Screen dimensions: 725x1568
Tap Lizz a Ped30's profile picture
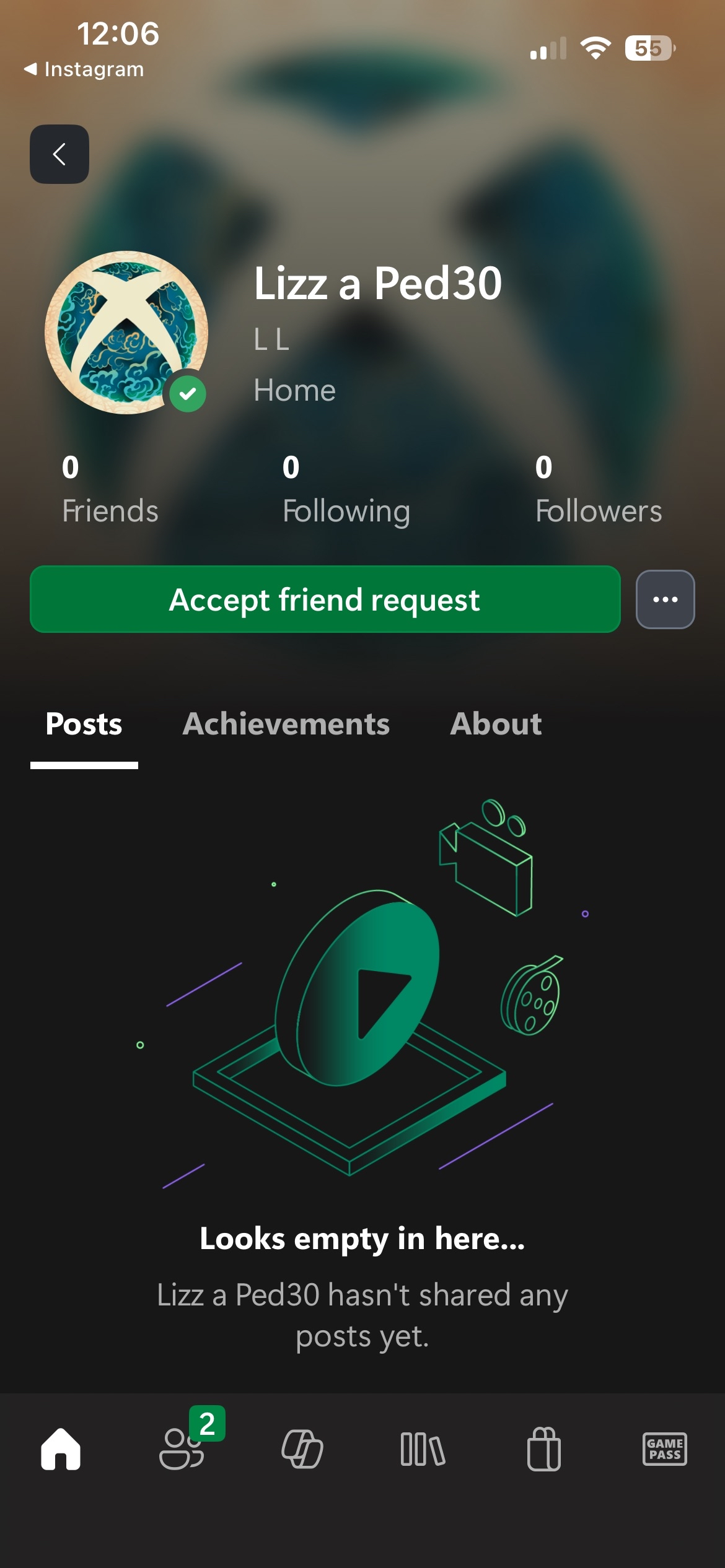(x=126, y=333)
